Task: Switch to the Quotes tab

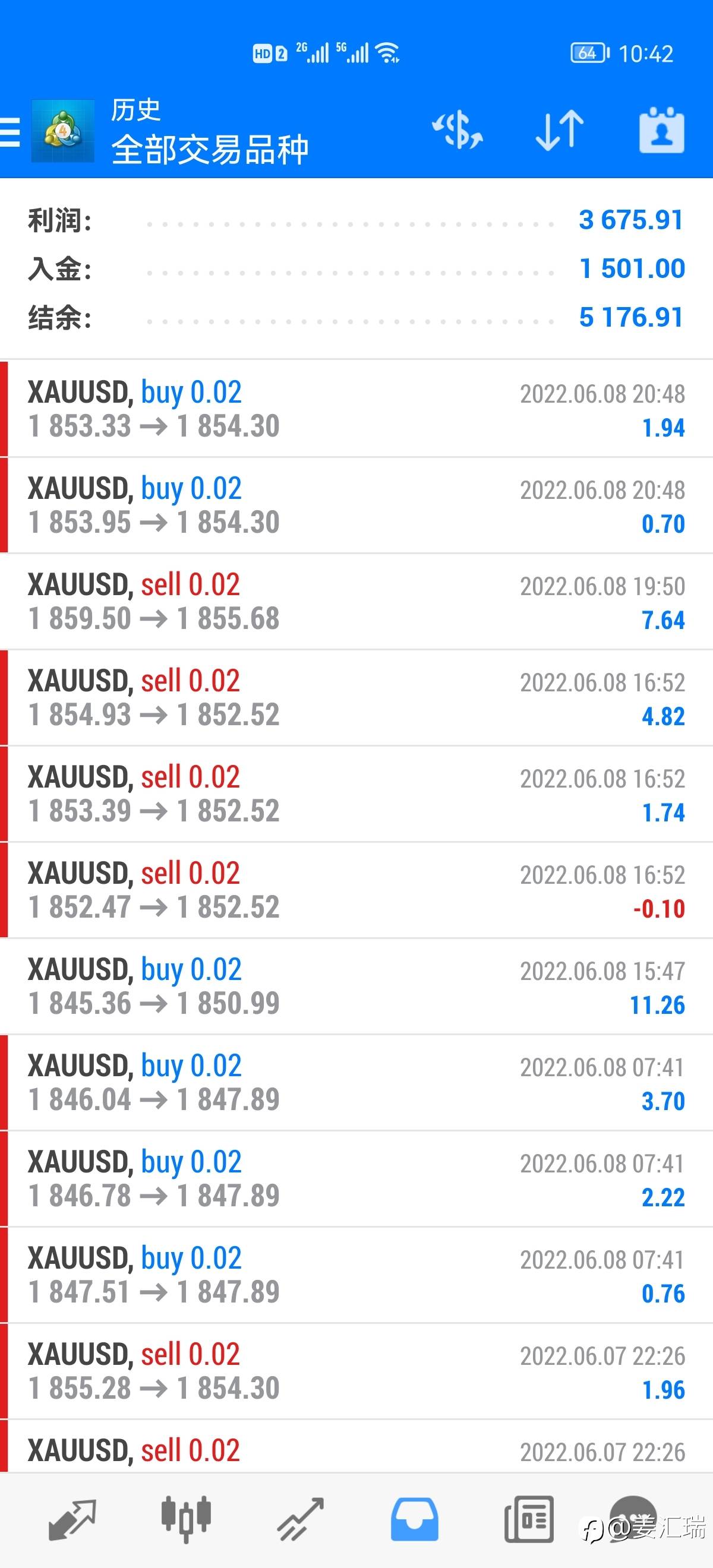Action: [72, 1520]
